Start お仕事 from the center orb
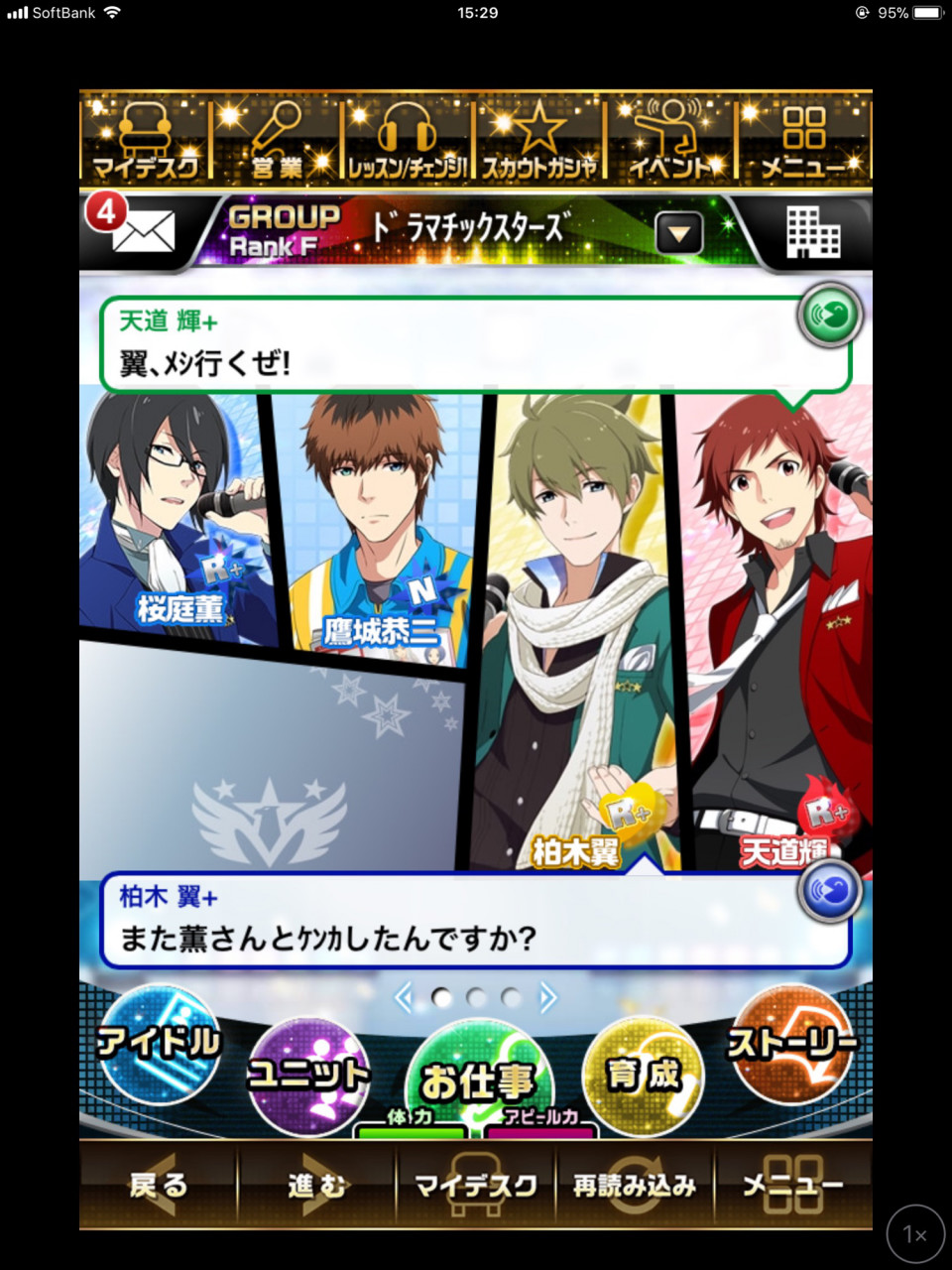 [x=476, y=1081]
